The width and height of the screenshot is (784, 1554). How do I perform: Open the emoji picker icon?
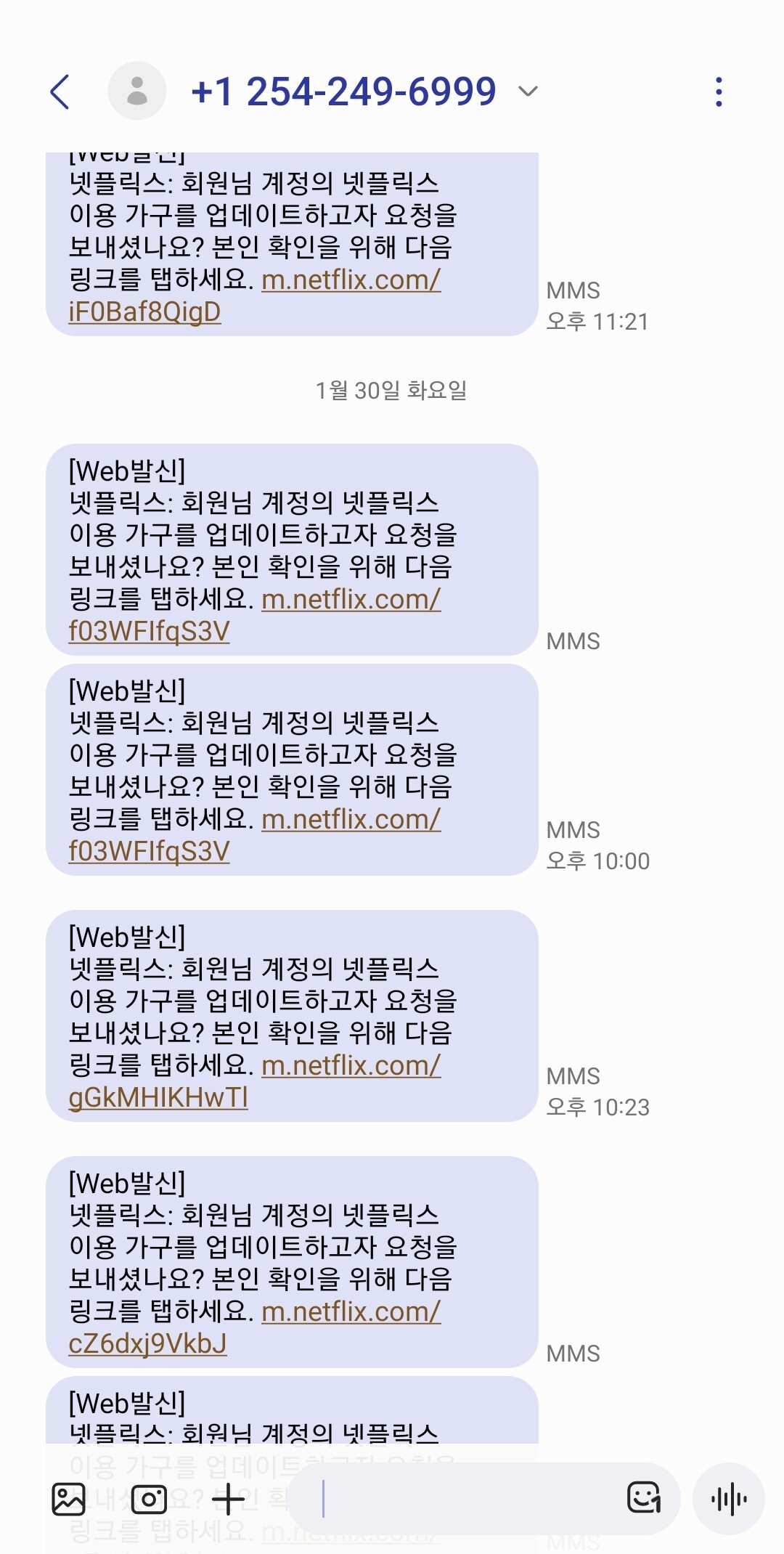[x=642, y=1497]
